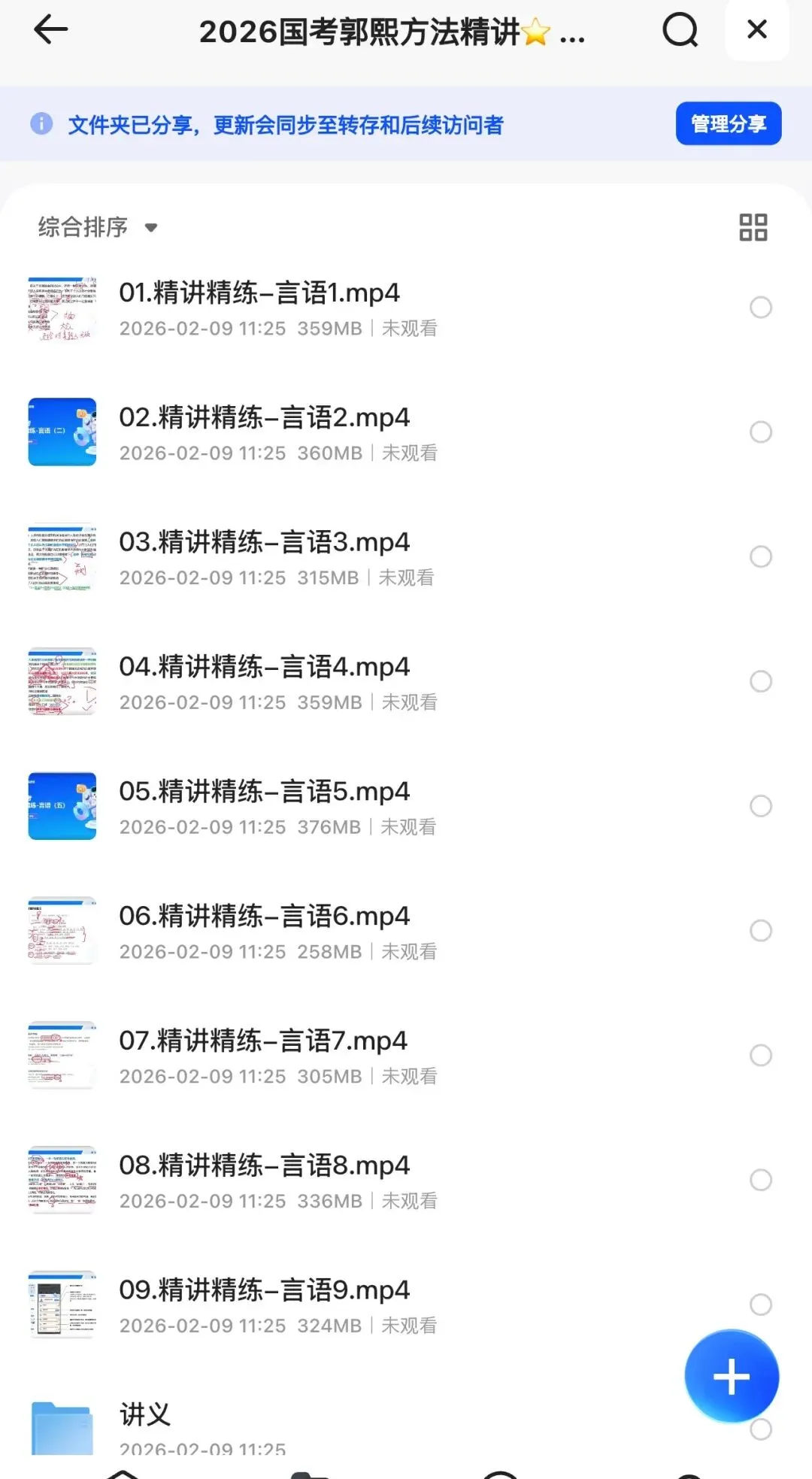Close the page with the X
The height and width of the screenshot is (1479, 812).
[x=757, y=30]
